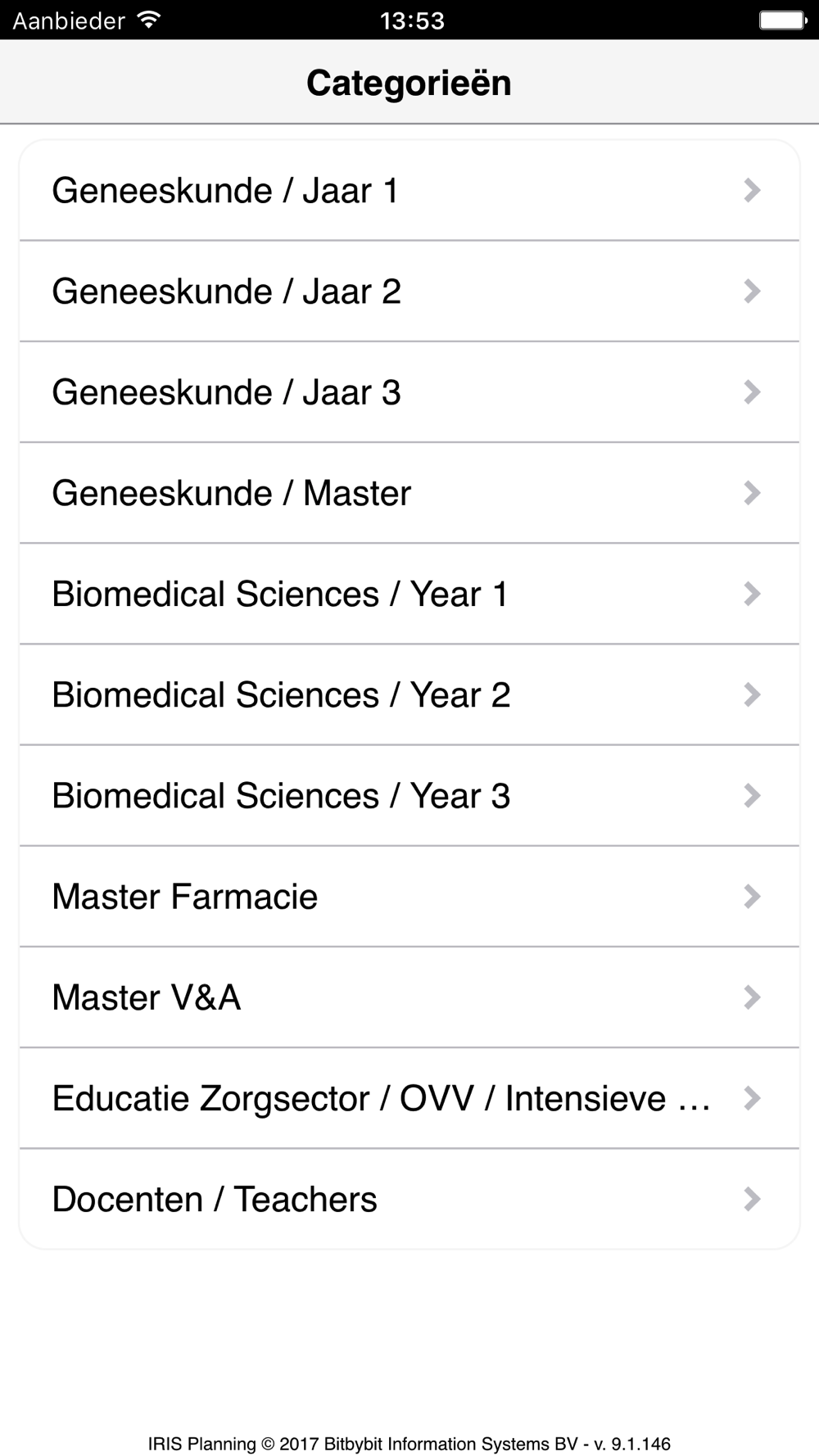Open Biomedical Sciences / Year 1

[x=409, y=593]
